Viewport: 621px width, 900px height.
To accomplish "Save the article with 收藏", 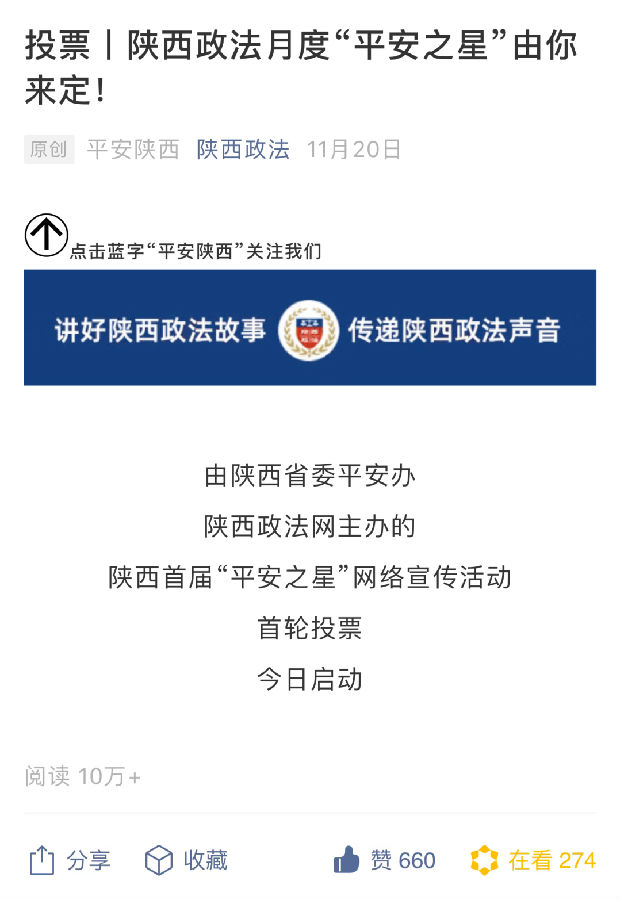I will [187, 860].
